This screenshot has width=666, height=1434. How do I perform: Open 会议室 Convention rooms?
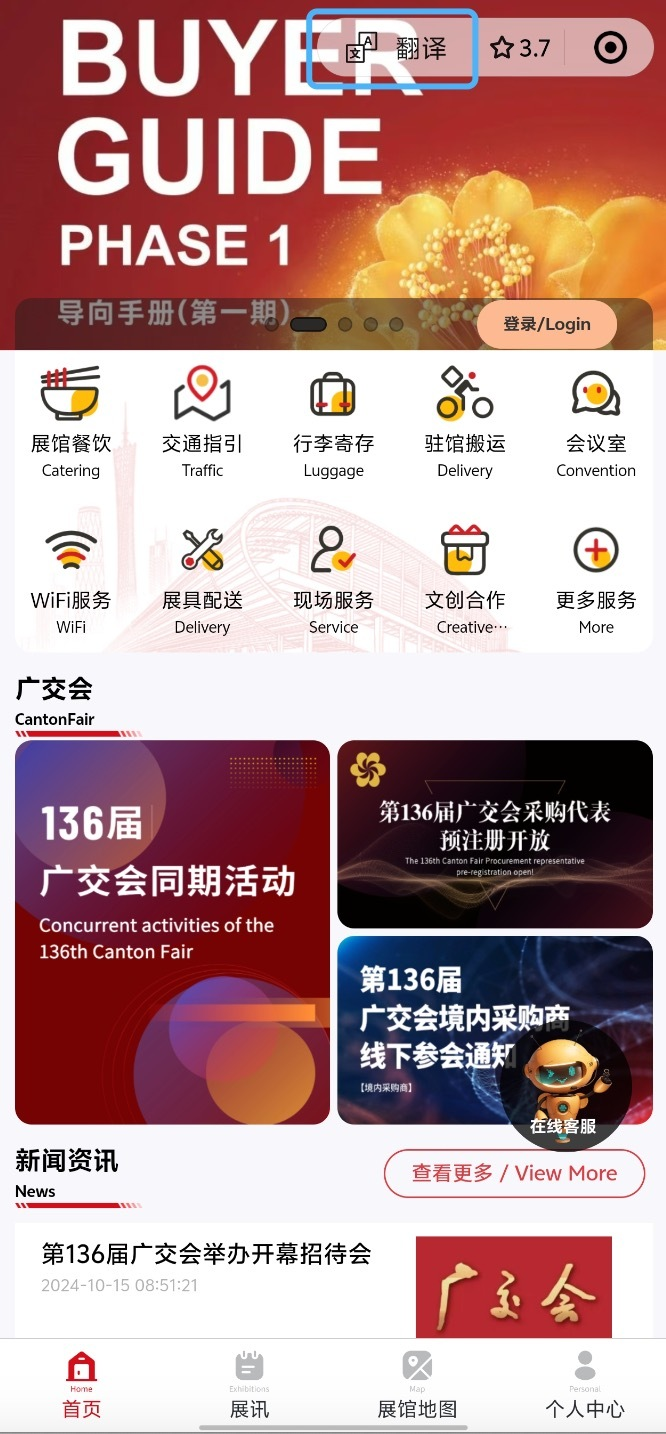[596, 422]
